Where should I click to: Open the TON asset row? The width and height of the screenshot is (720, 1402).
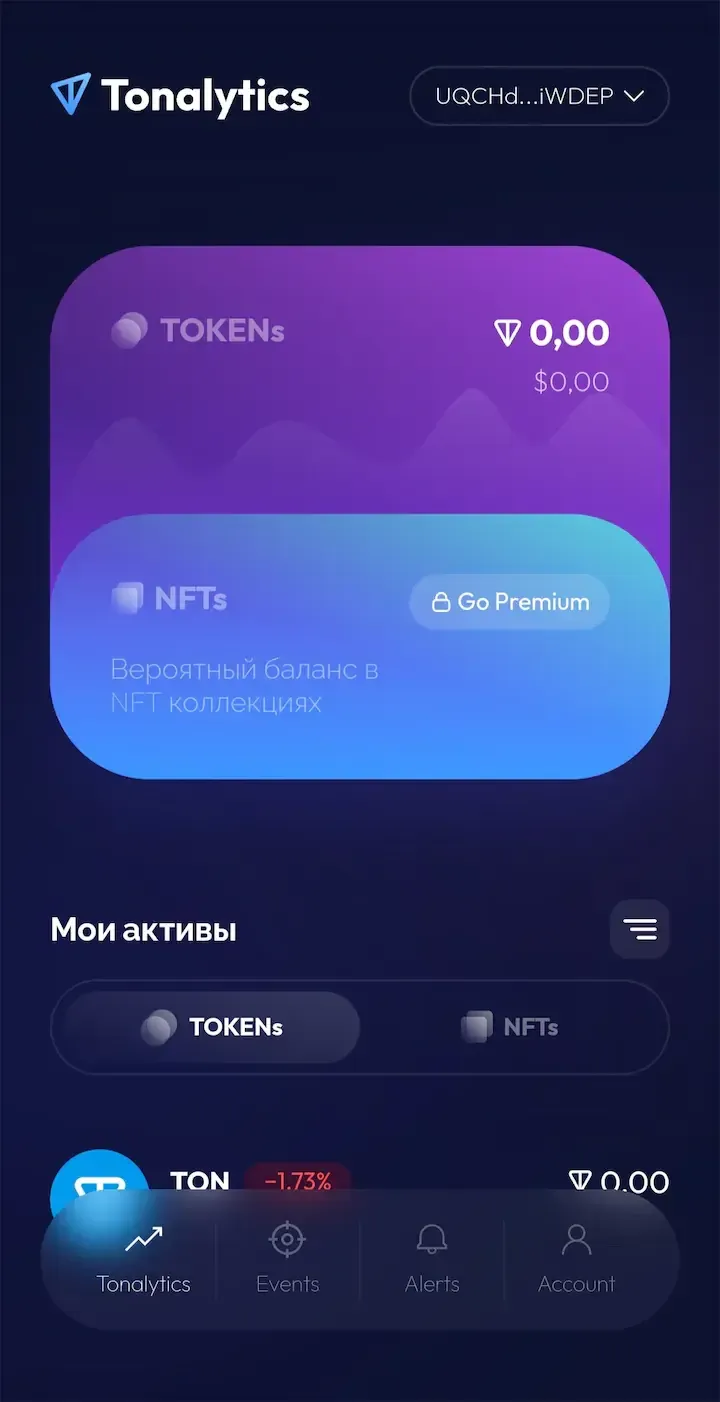(x=400, y=1178)
